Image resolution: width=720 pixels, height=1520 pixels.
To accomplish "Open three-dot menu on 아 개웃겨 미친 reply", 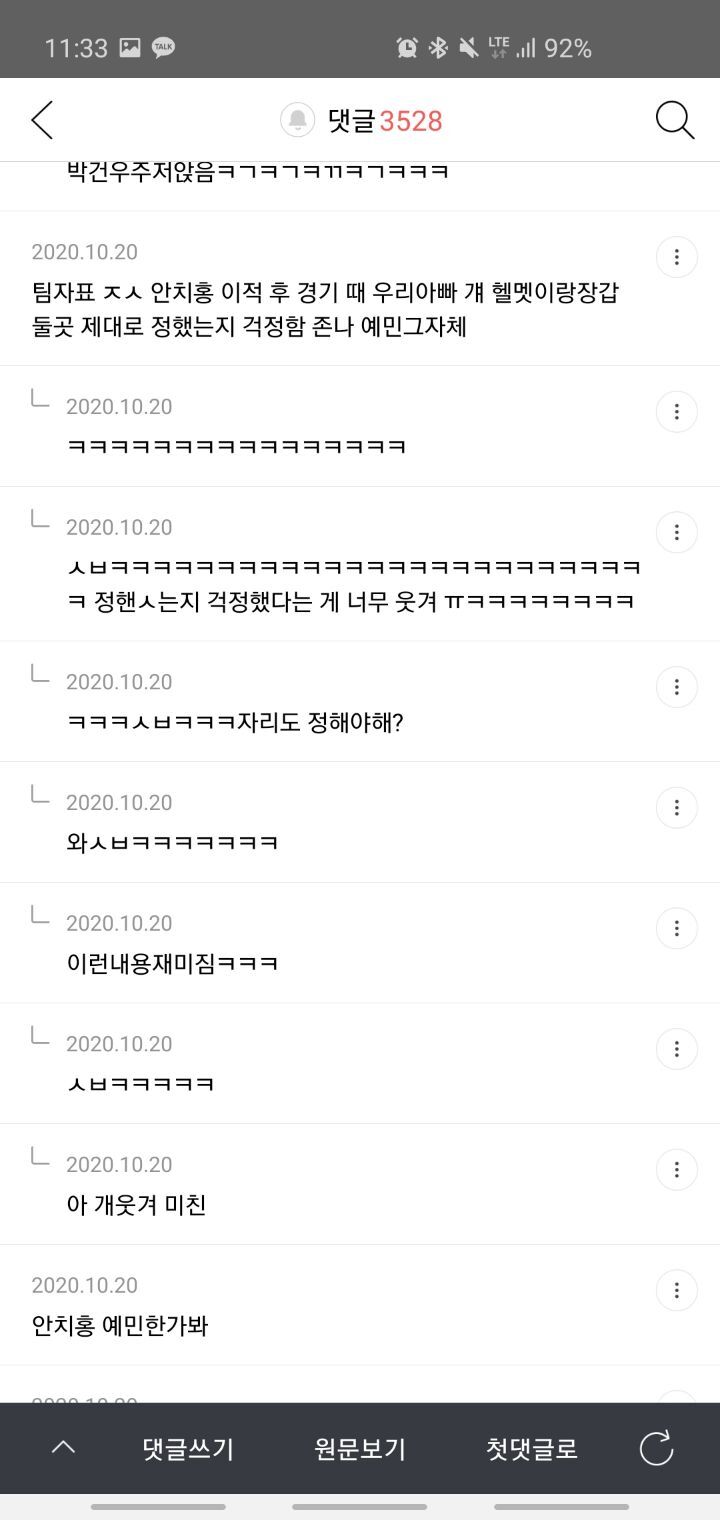I will [677, 1169].
